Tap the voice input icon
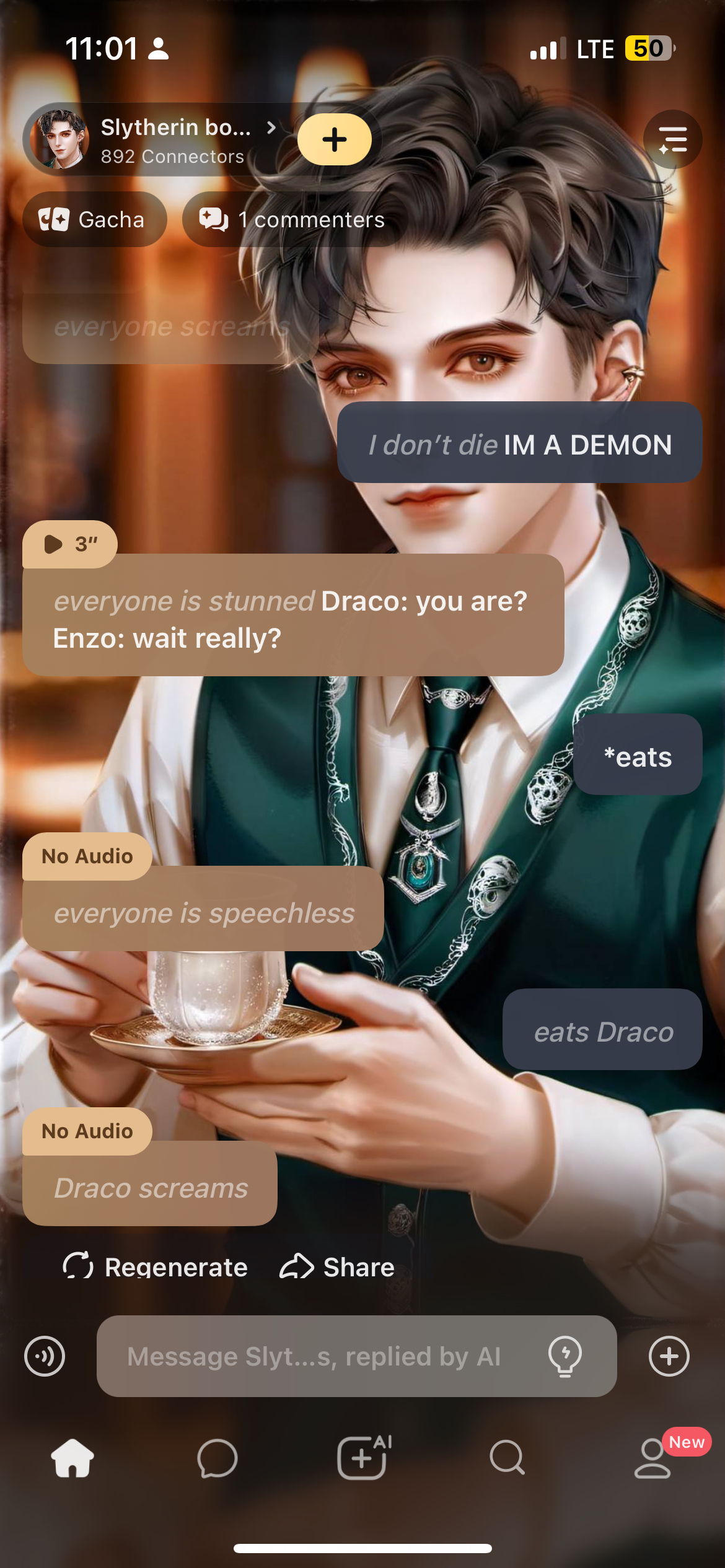Image resolution: width=725 pixels, height=1568 pixels. pyautogui.click(x=45, y=1356)
